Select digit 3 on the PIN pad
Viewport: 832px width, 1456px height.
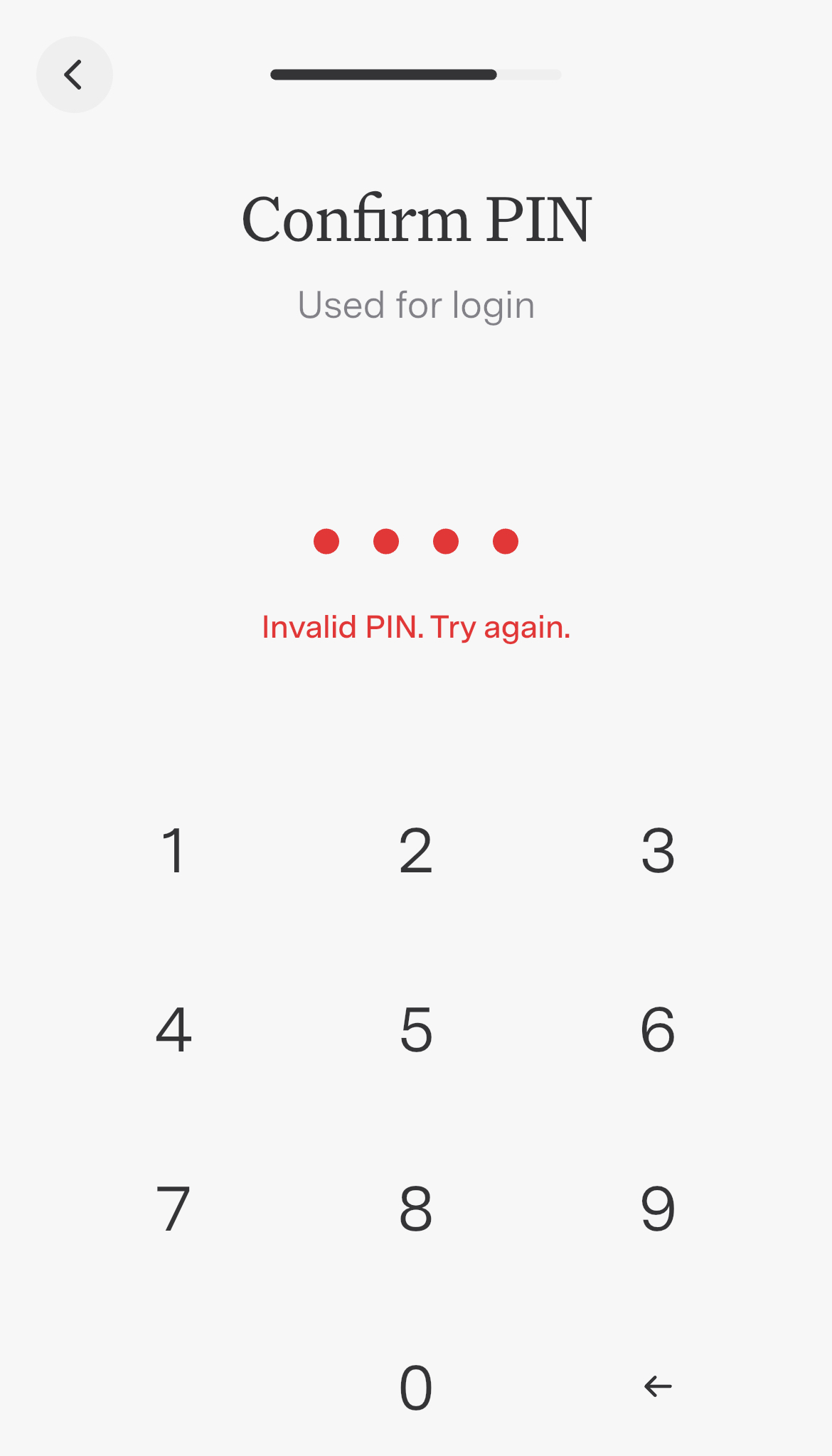click(658, 850)
